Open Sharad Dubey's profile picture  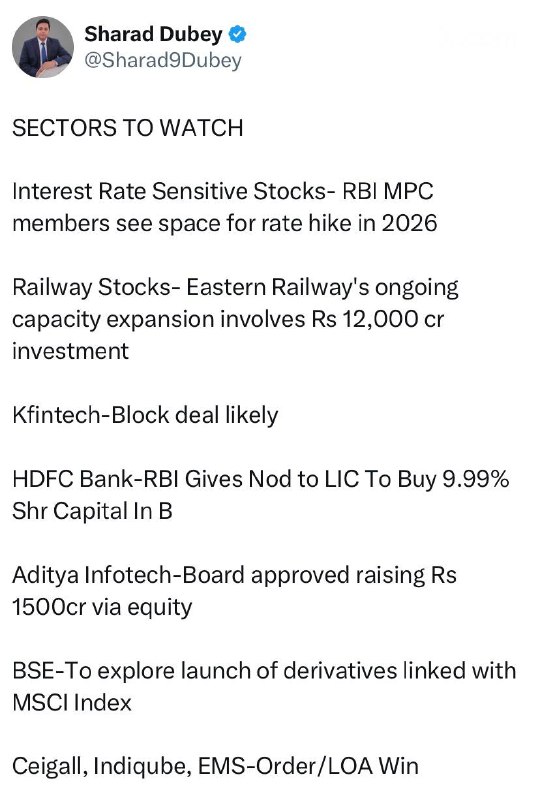(43, 47)
